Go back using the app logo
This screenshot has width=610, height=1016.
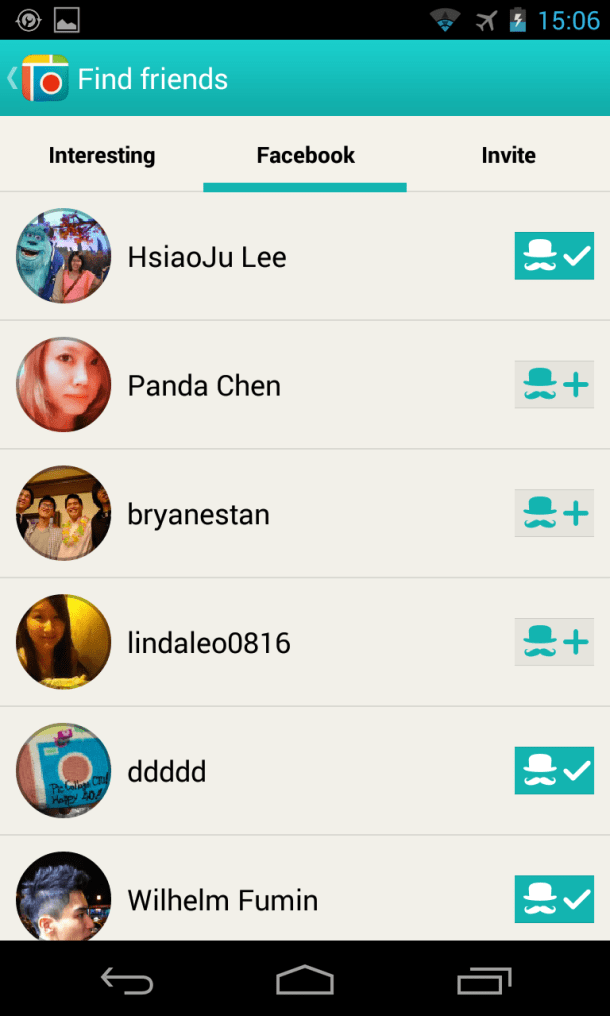42,79
